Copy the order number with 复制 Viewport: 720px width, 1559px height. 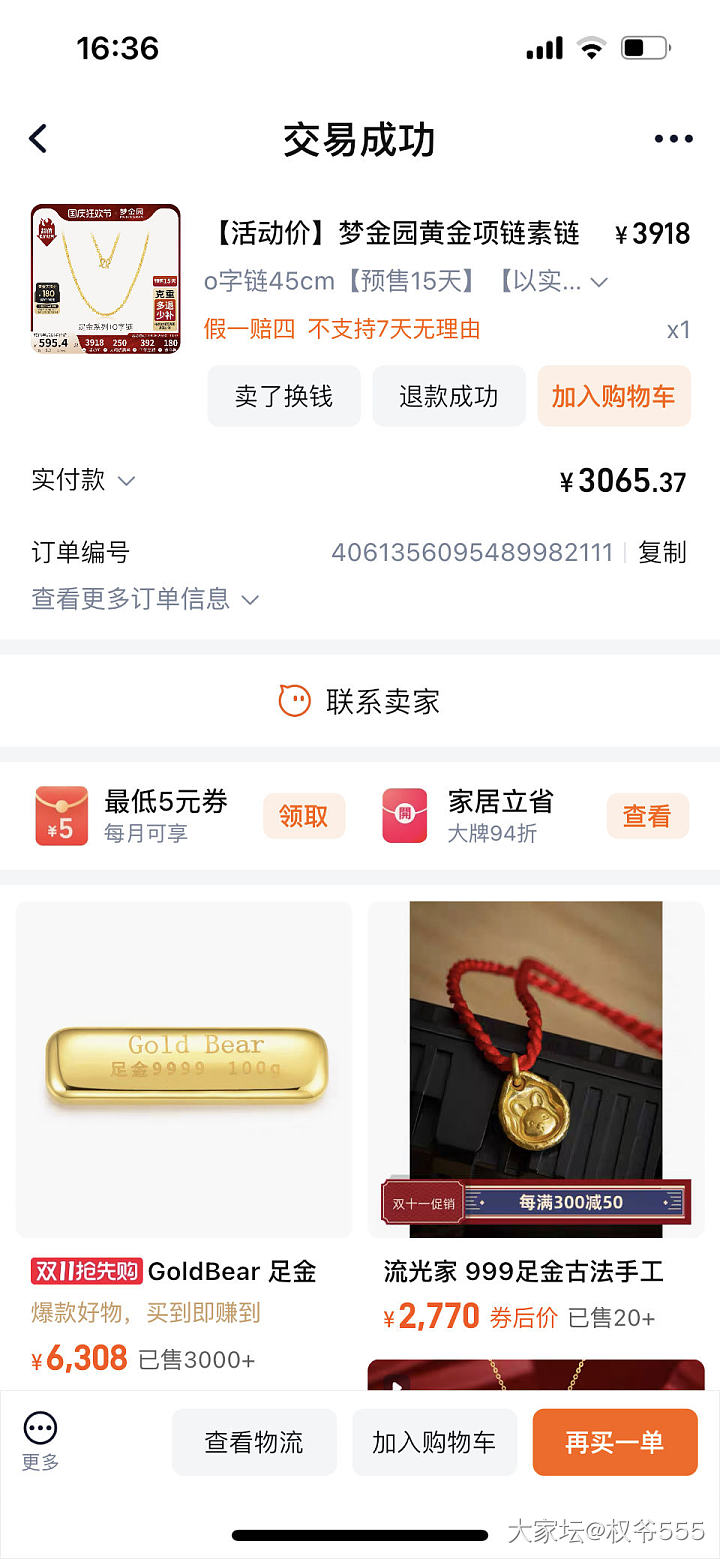coord(662,552)
